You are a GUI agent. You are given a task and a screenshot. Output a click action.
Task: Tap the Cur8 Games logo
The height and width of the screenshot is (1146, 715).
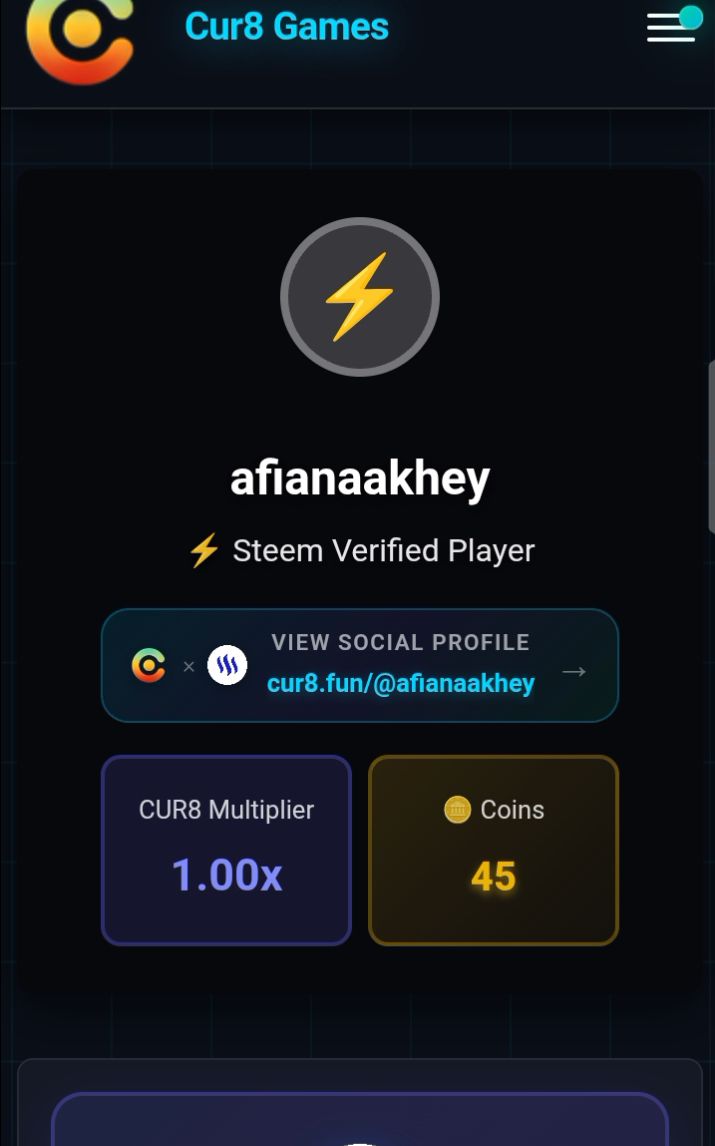click(x=80, y=36)
